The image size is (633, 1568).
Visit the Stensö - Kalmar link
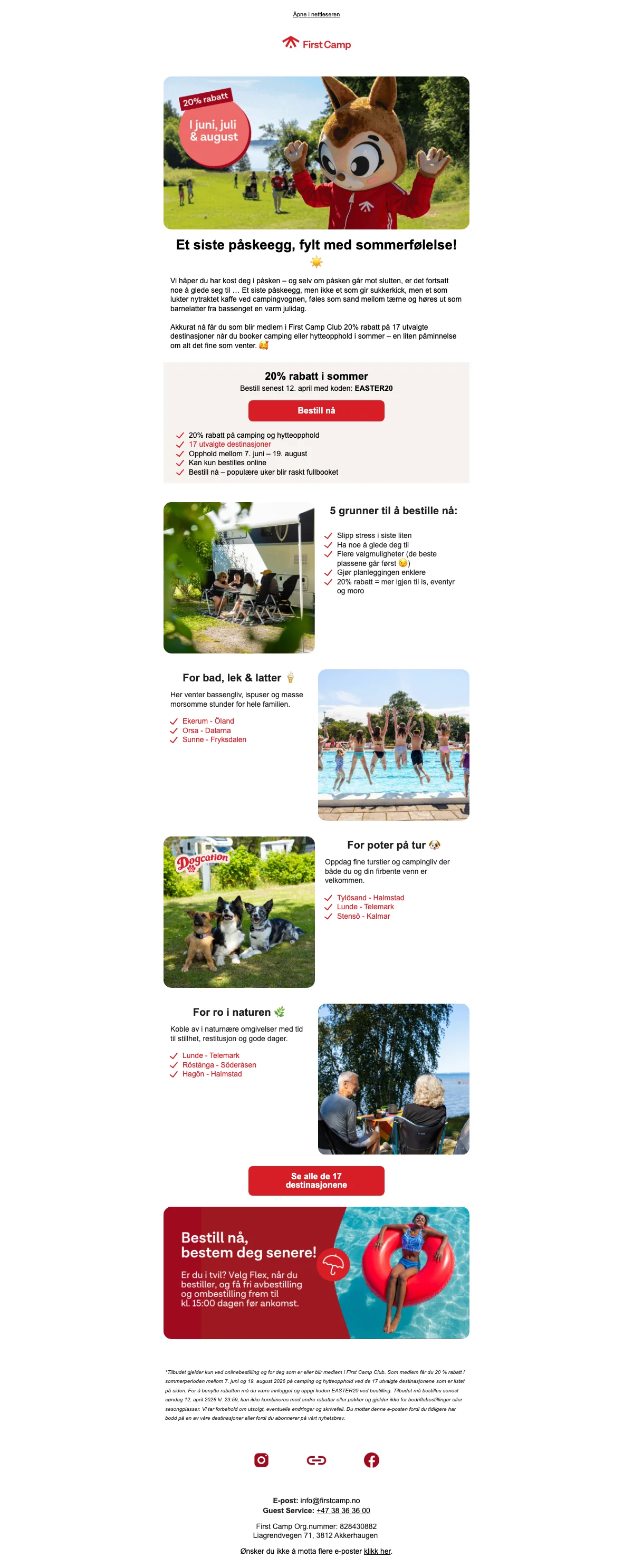tap(363, 916)
